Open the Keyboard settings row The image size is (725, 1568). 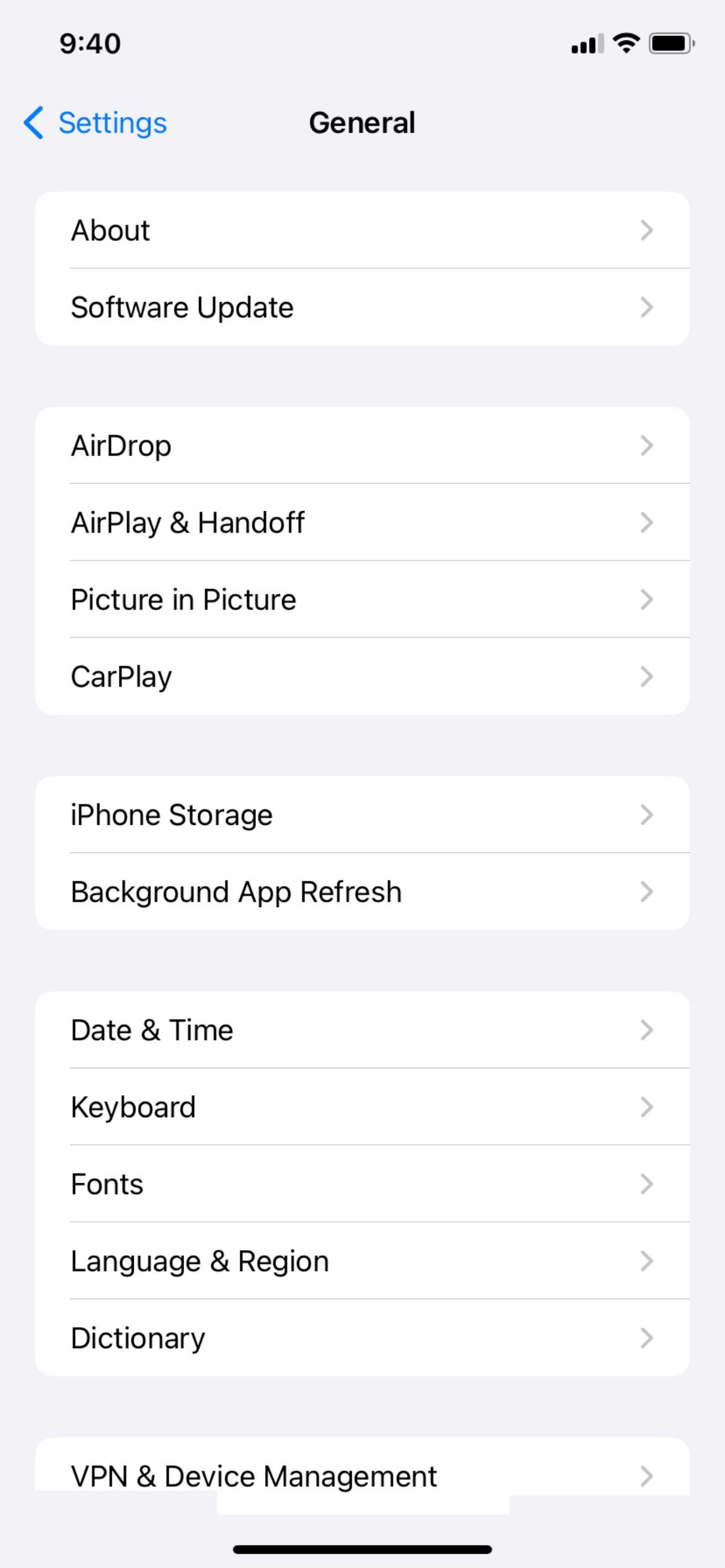[x=362, y=1107]
